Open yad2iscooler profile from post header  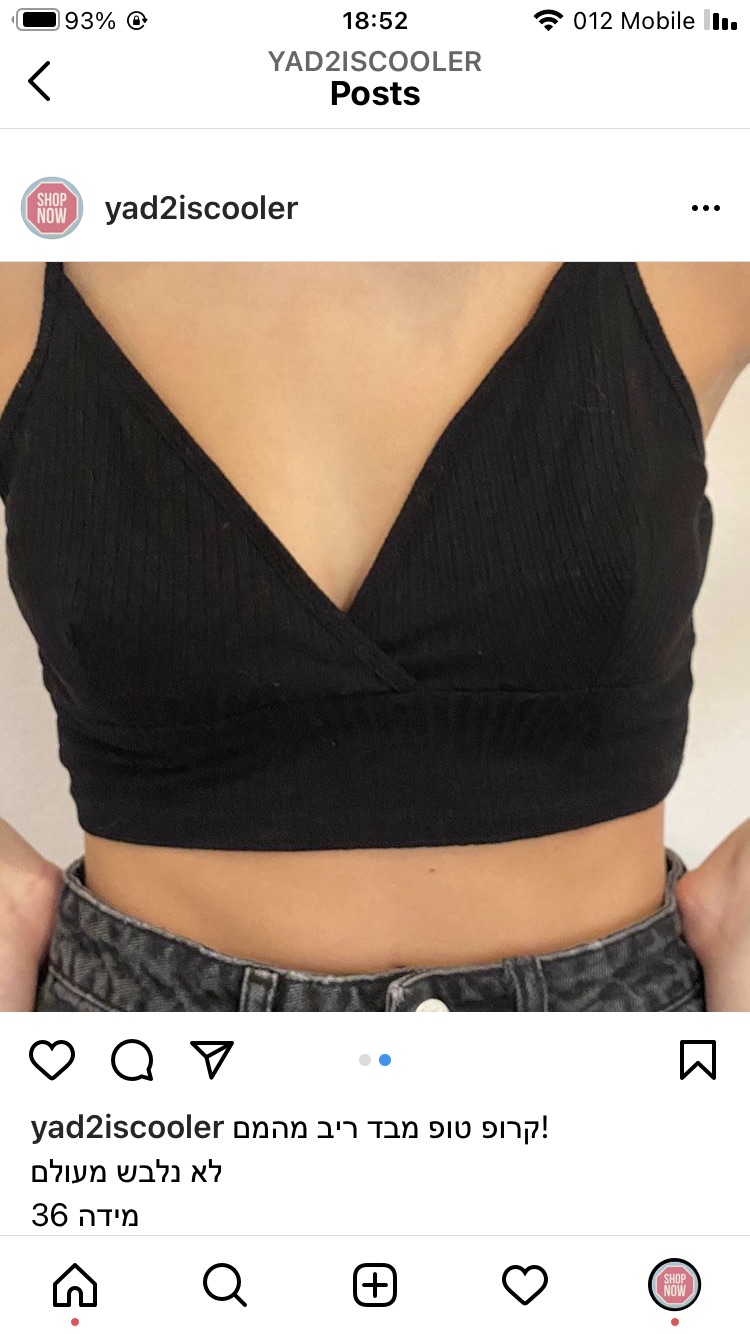pyautogui.click(x=201, y=208)
